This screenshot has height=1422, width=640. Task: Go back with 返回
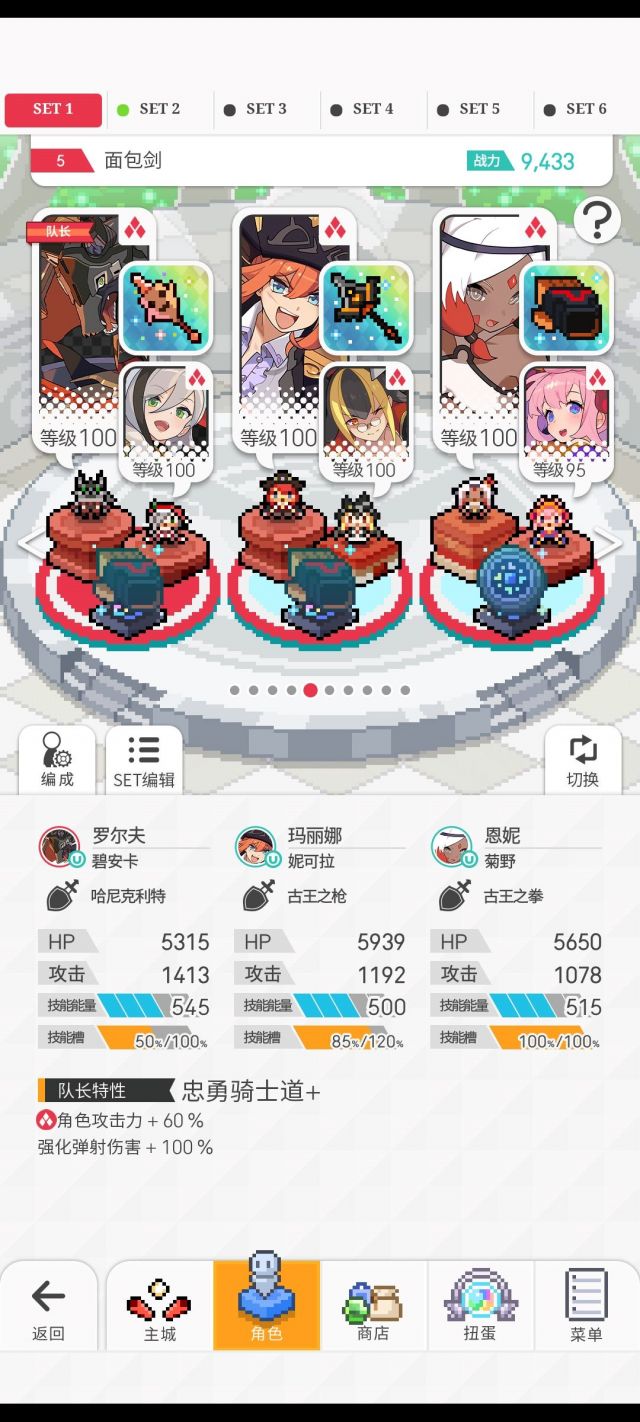(48, 1307)
